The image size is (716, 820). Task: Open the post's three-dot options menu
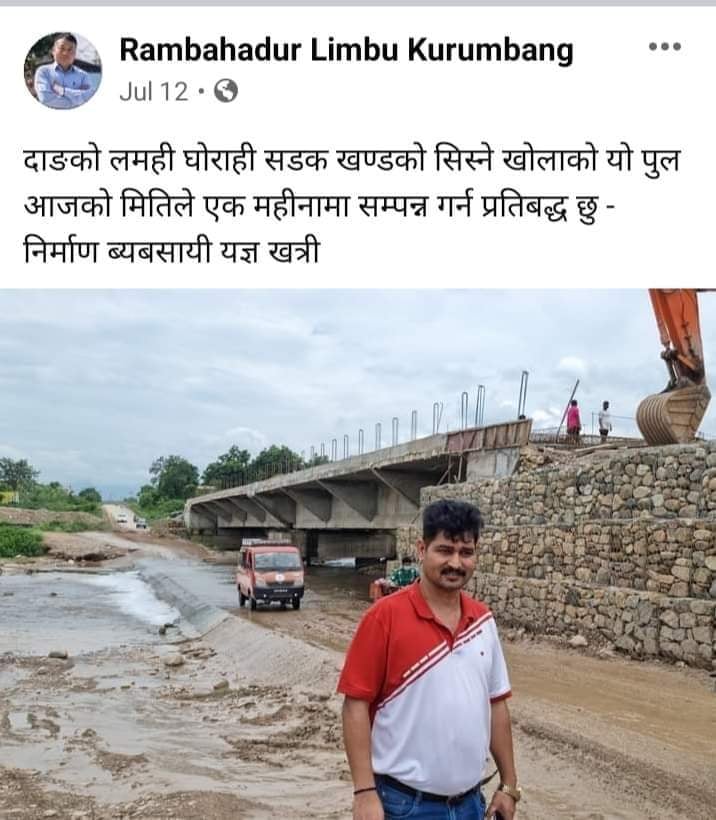664,47
